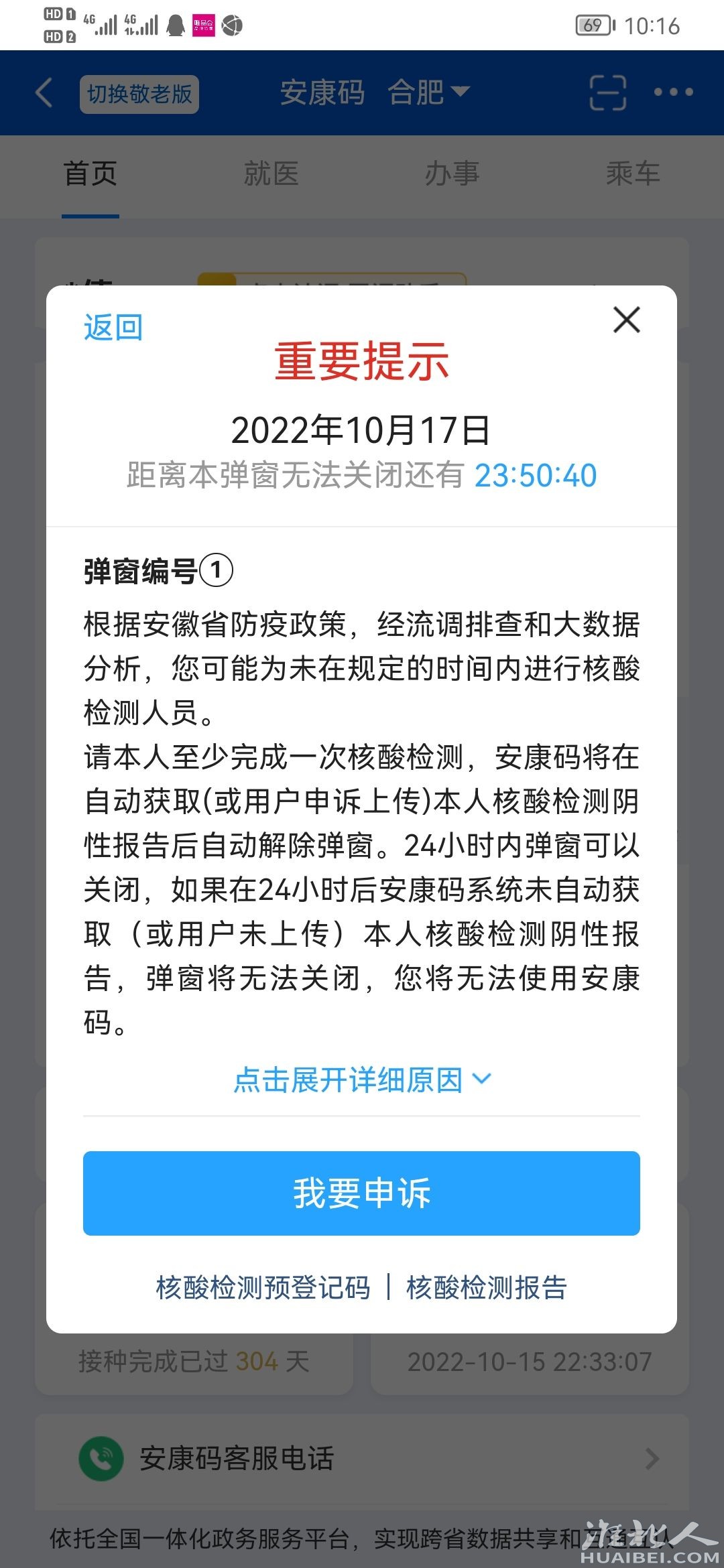Switch to the 就医 tab
Viewport: 724px width, 1568px height.
click(x=271, y=174)
